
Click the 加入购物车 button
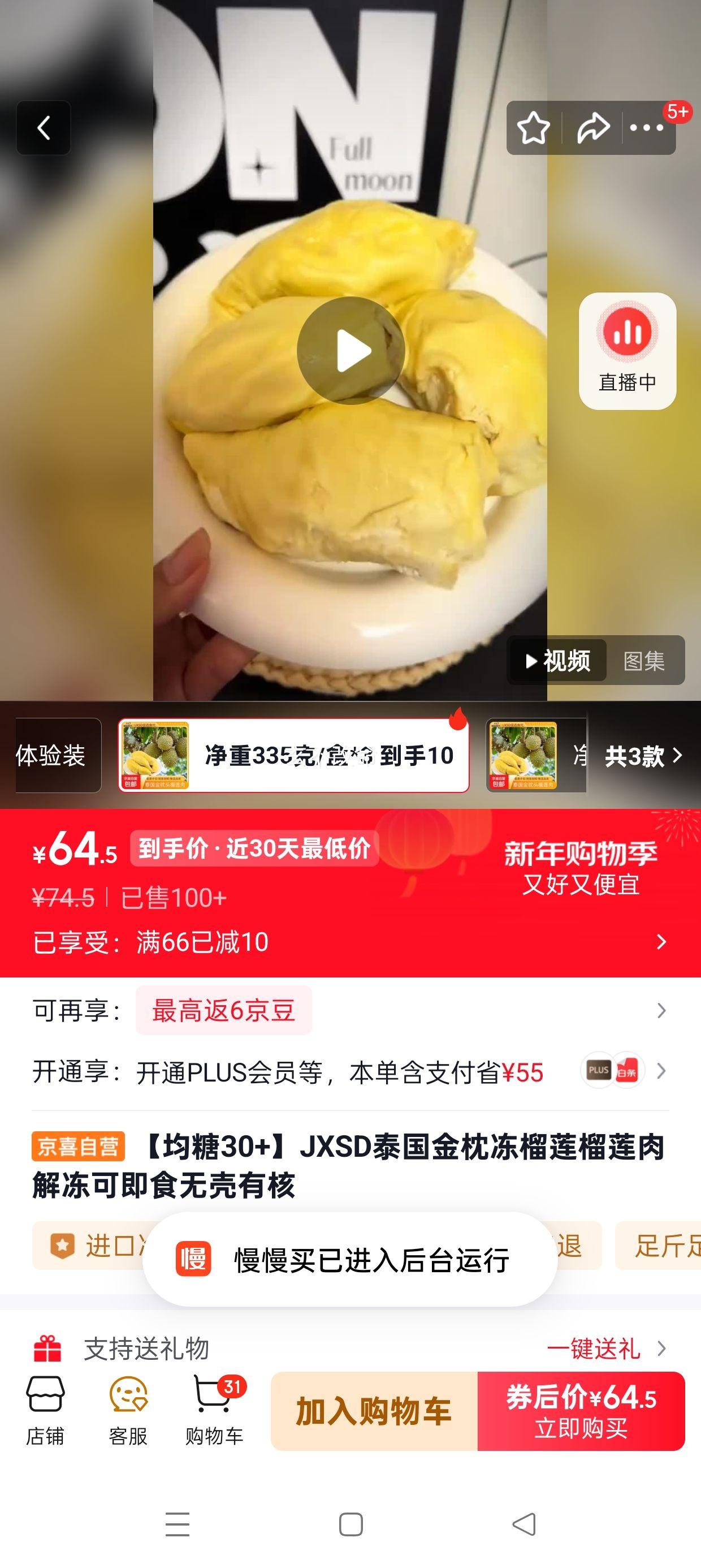[x=374, y=1415]
